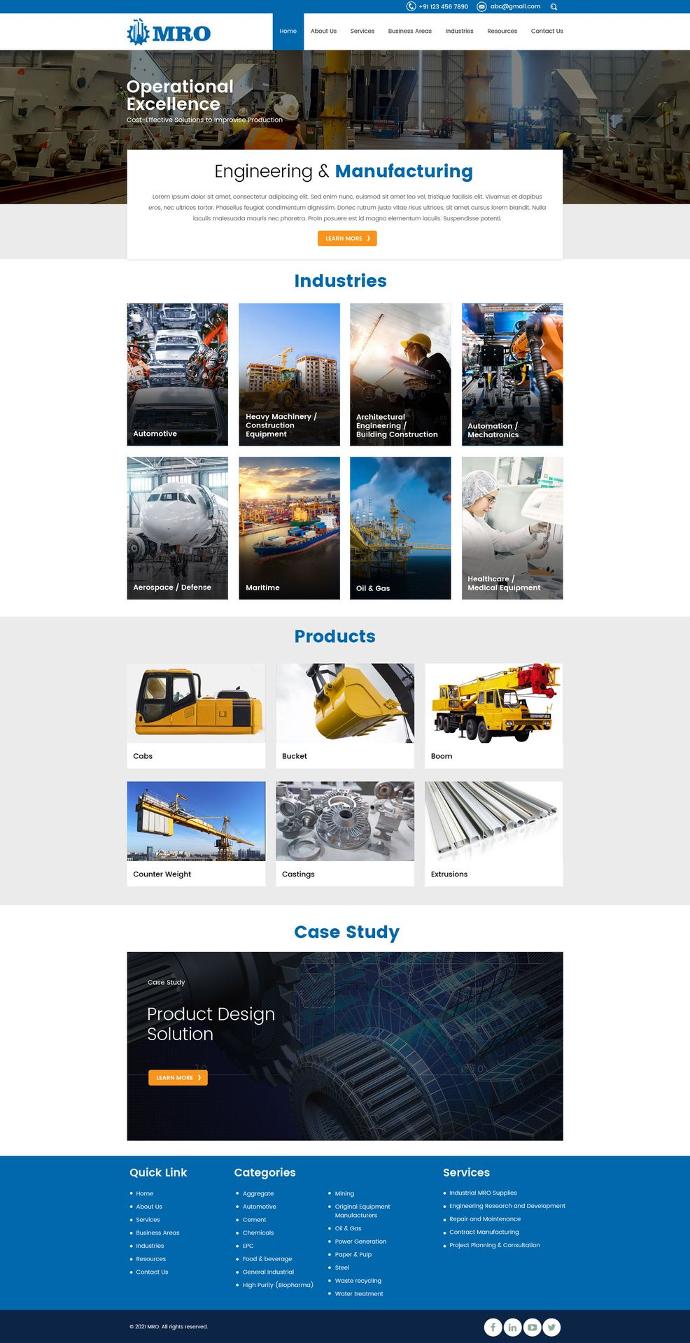
Task: Open the Automotive industry tile
Action: [x=177, y=374]
